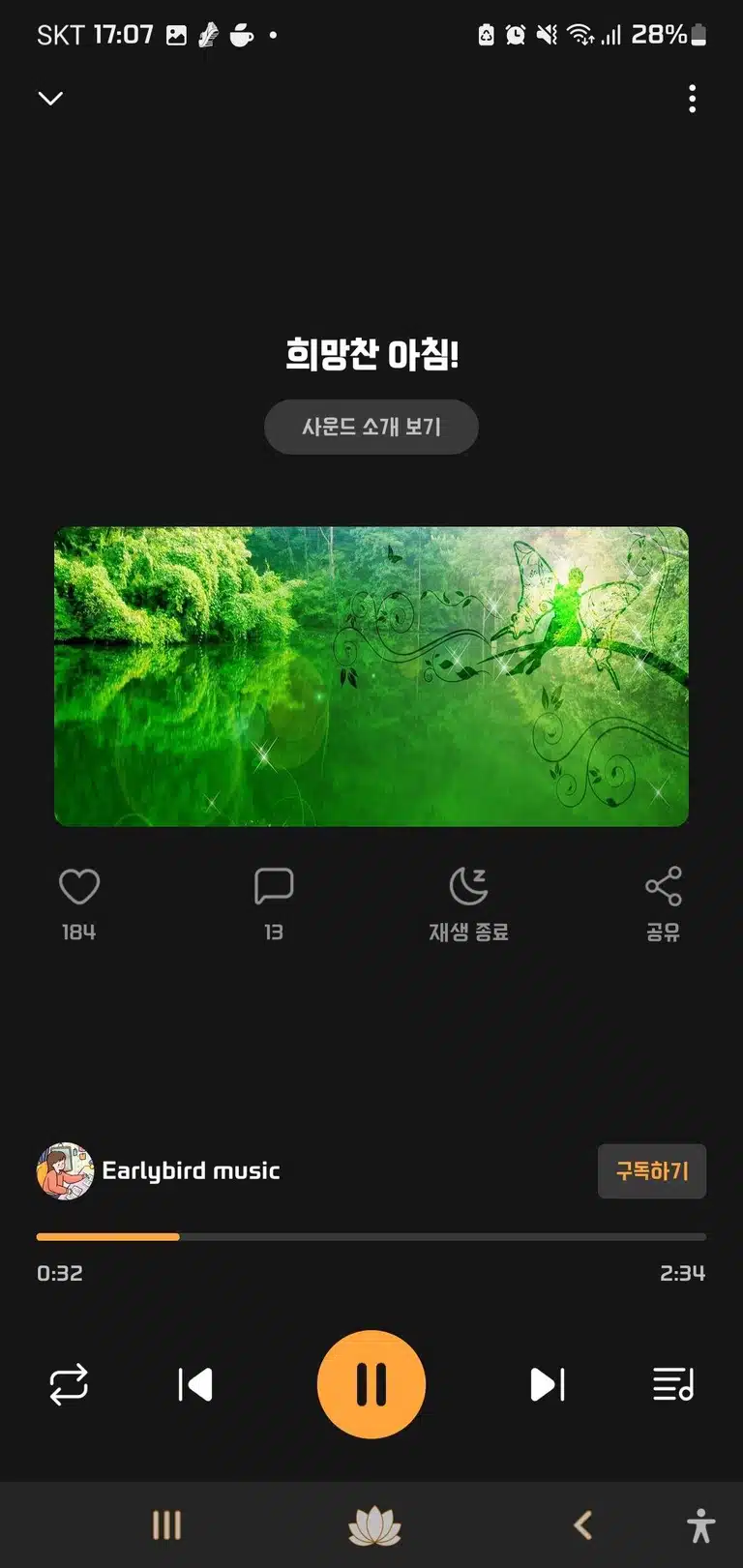
Task: Subscribe with the 구독하기 button
Action: coord(652,1171)
